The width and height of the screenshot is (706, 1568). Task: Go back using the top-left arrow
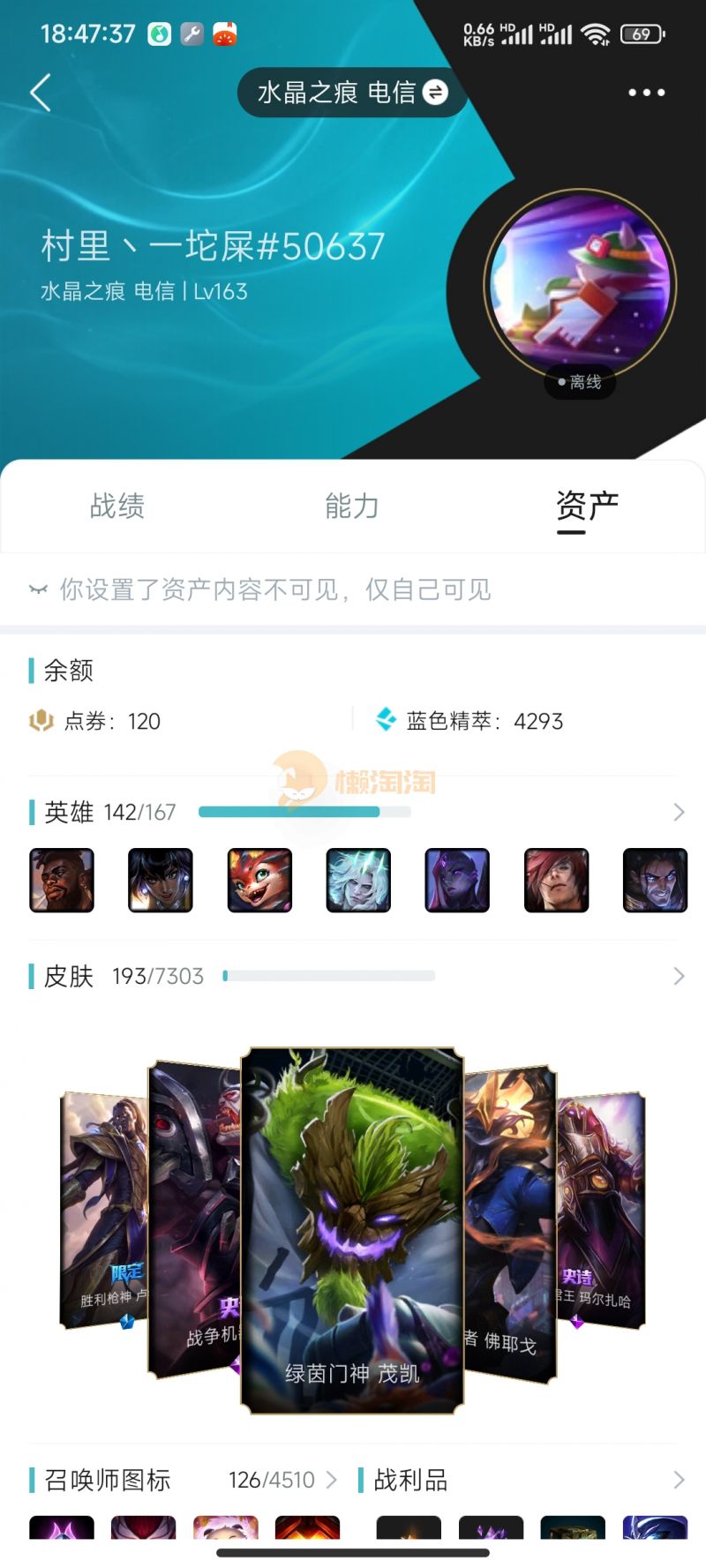41,93
